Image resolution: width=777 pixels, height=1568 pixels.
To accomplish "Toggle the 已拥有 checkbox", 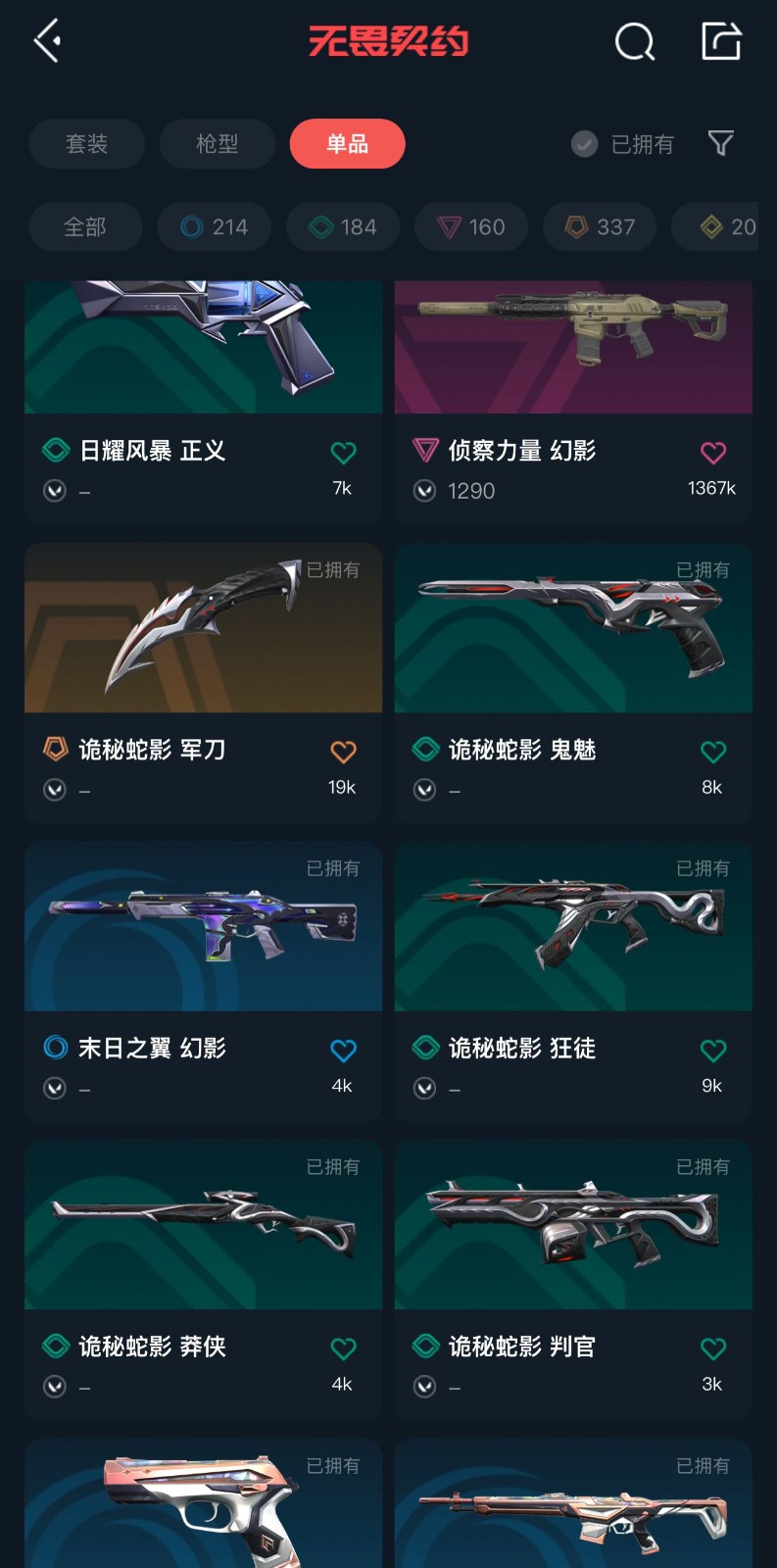I will click(x=585, y=144).
